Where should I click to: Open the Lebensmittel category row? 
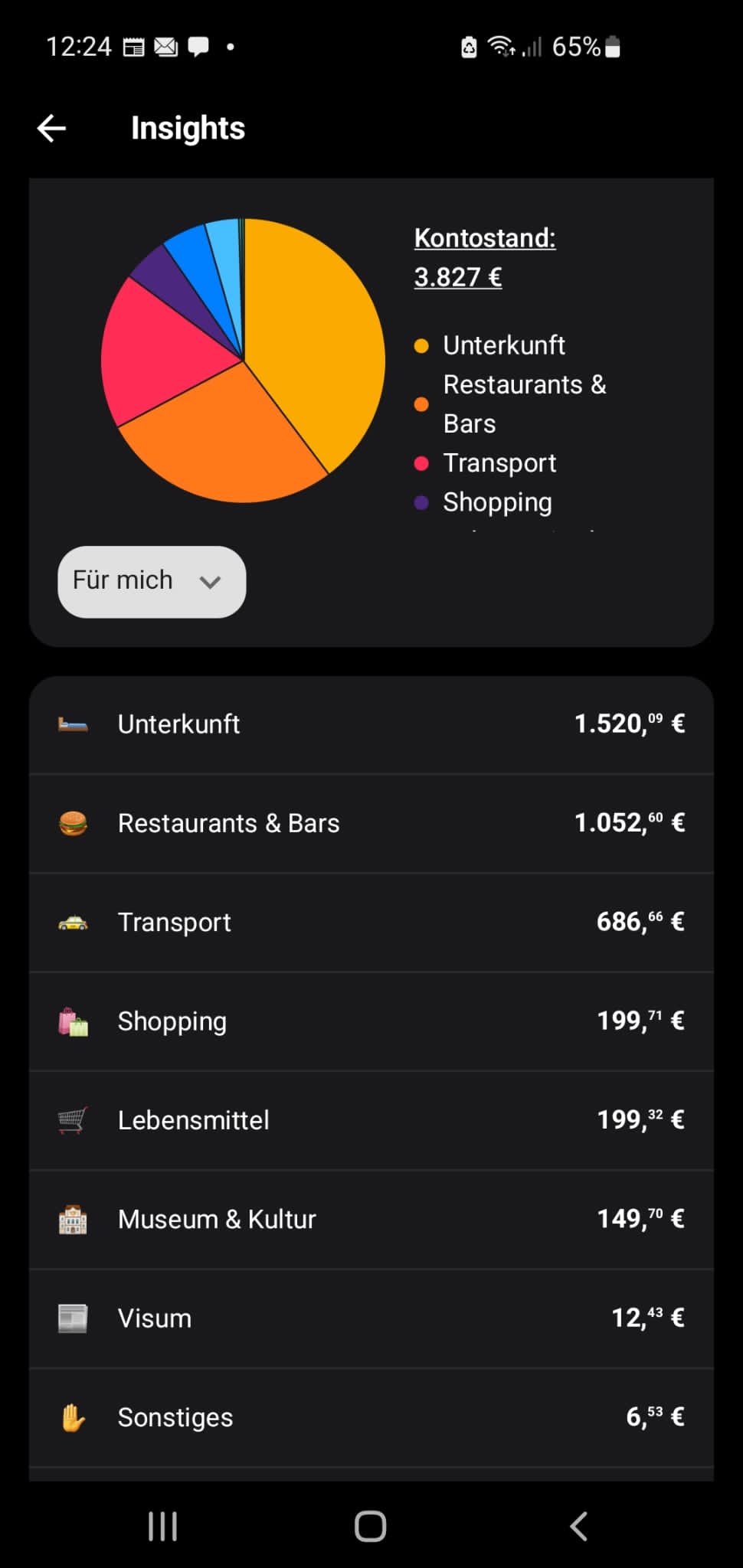click(371, 1120)
